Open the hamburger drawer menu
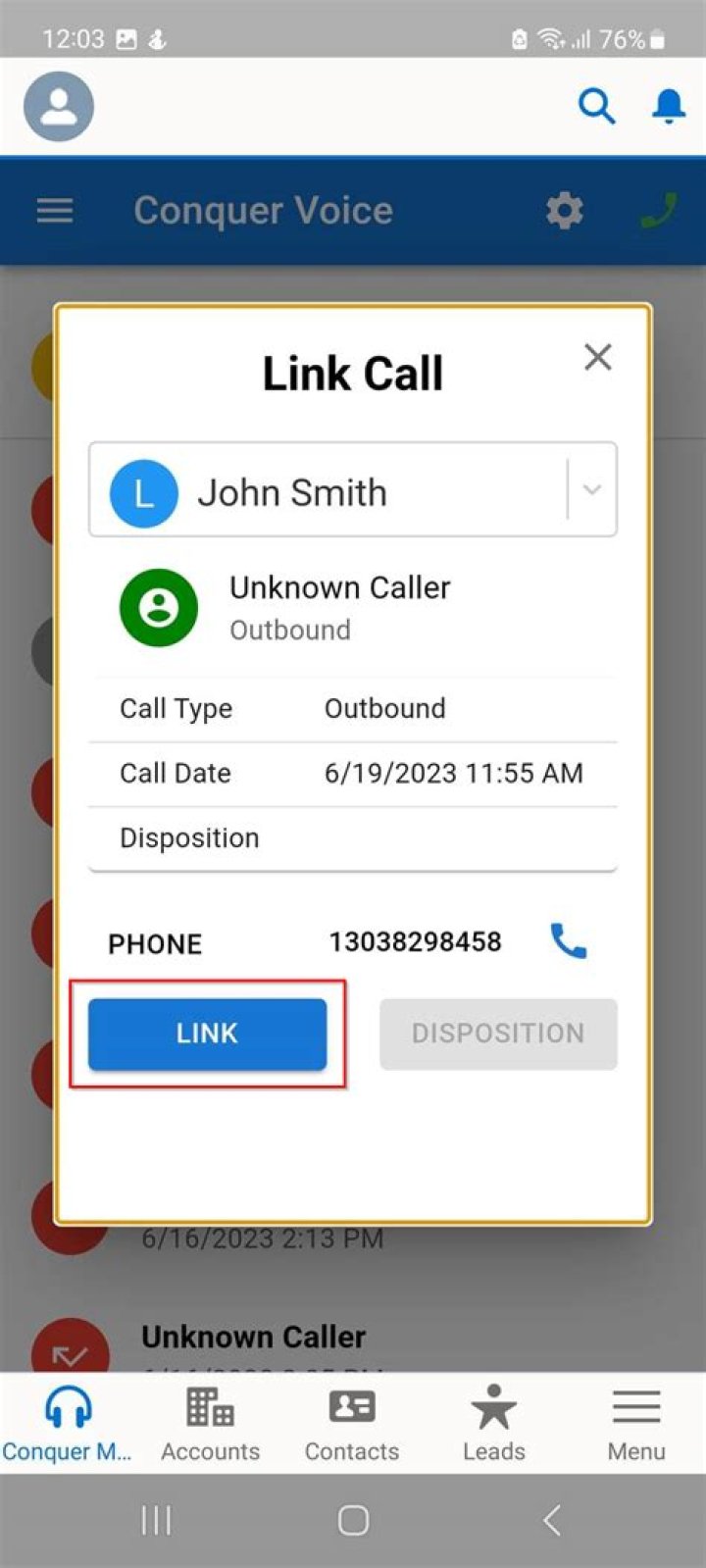706x1568 pixels. (x=55, y=211)
